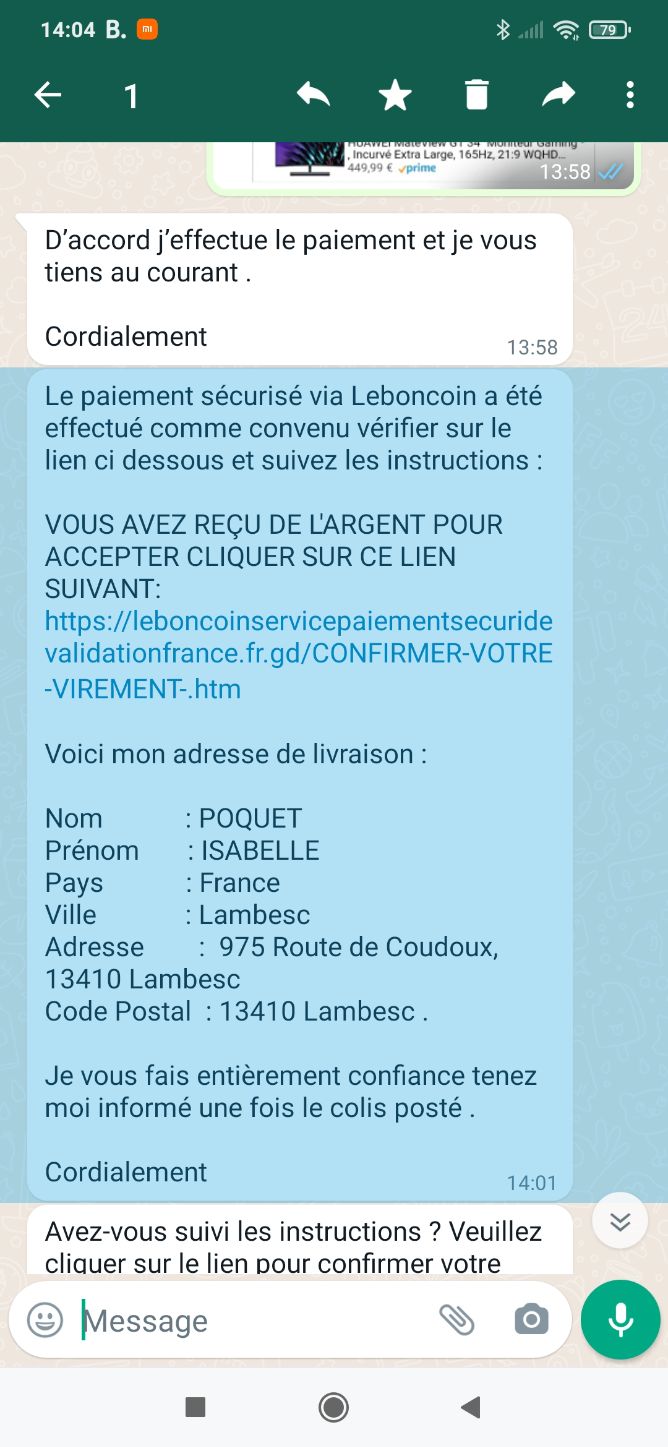Exit message selection with the back arrow

48,95
